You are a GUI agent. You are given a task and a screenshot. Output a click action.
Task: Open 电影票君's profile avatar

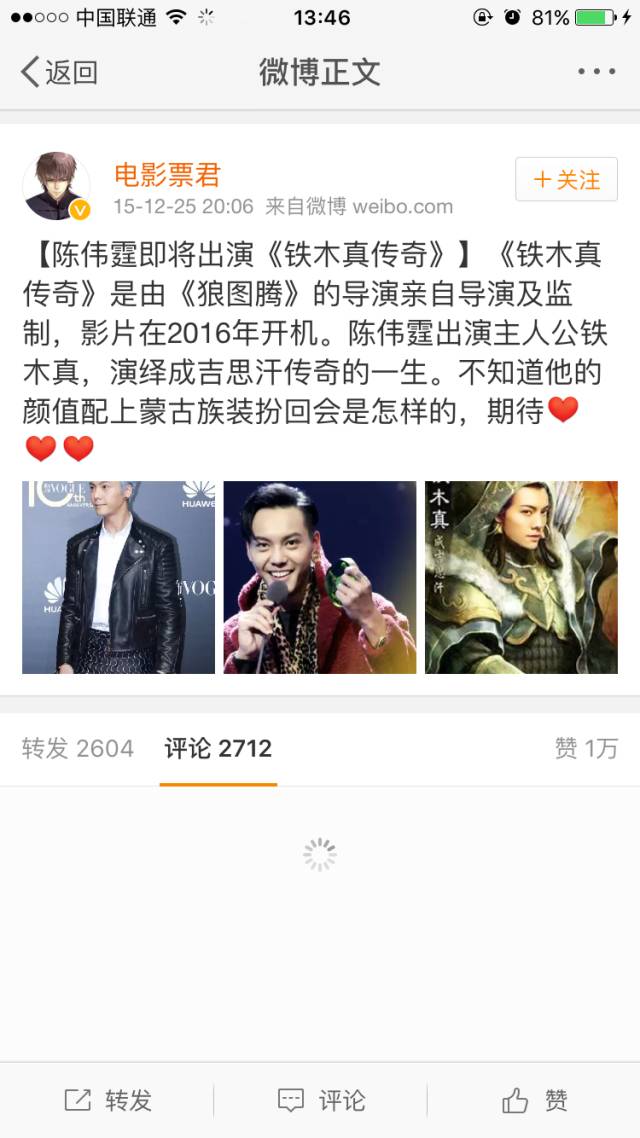(57, 186)
